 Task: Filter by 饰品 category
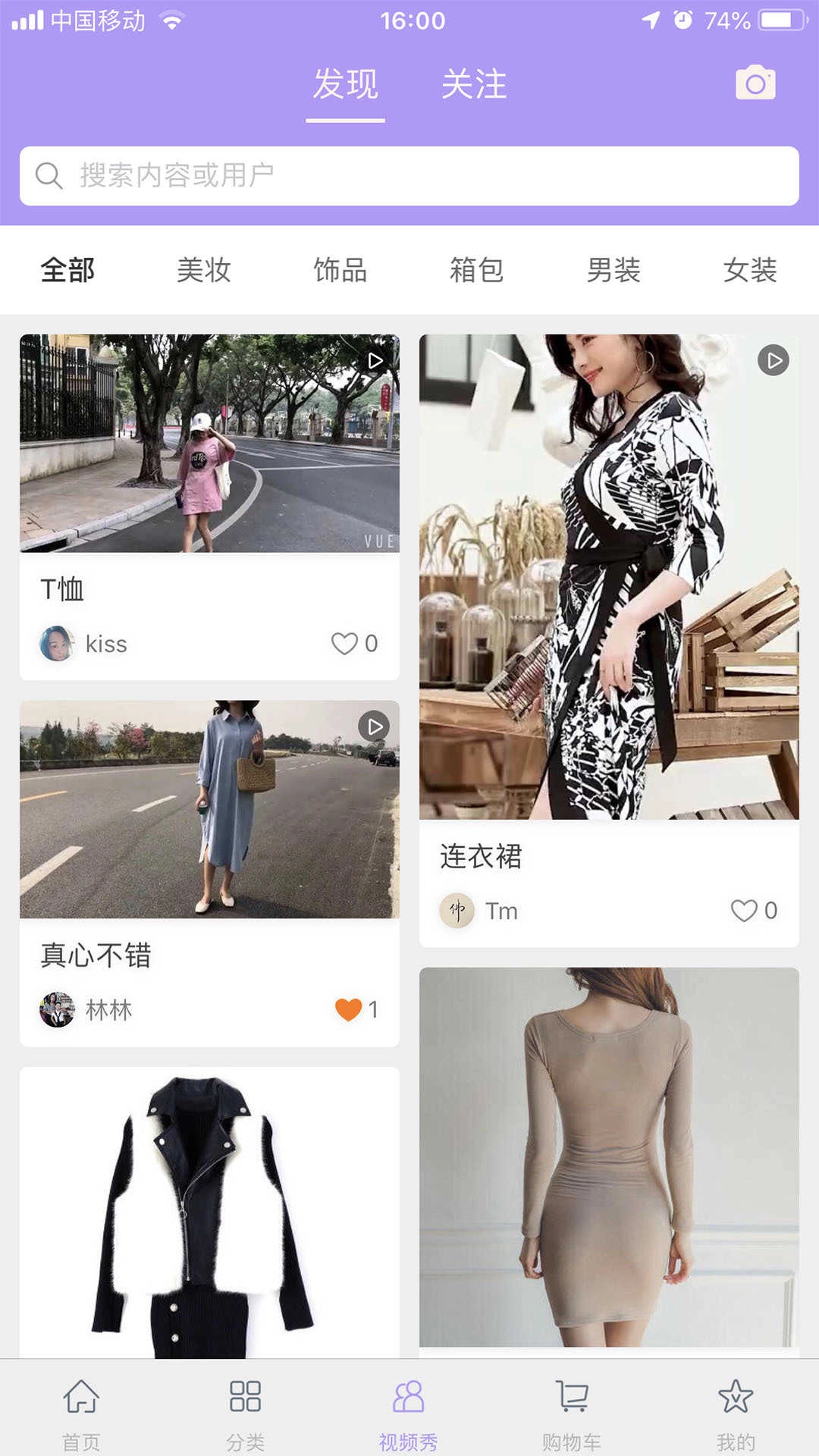[340, 270]
